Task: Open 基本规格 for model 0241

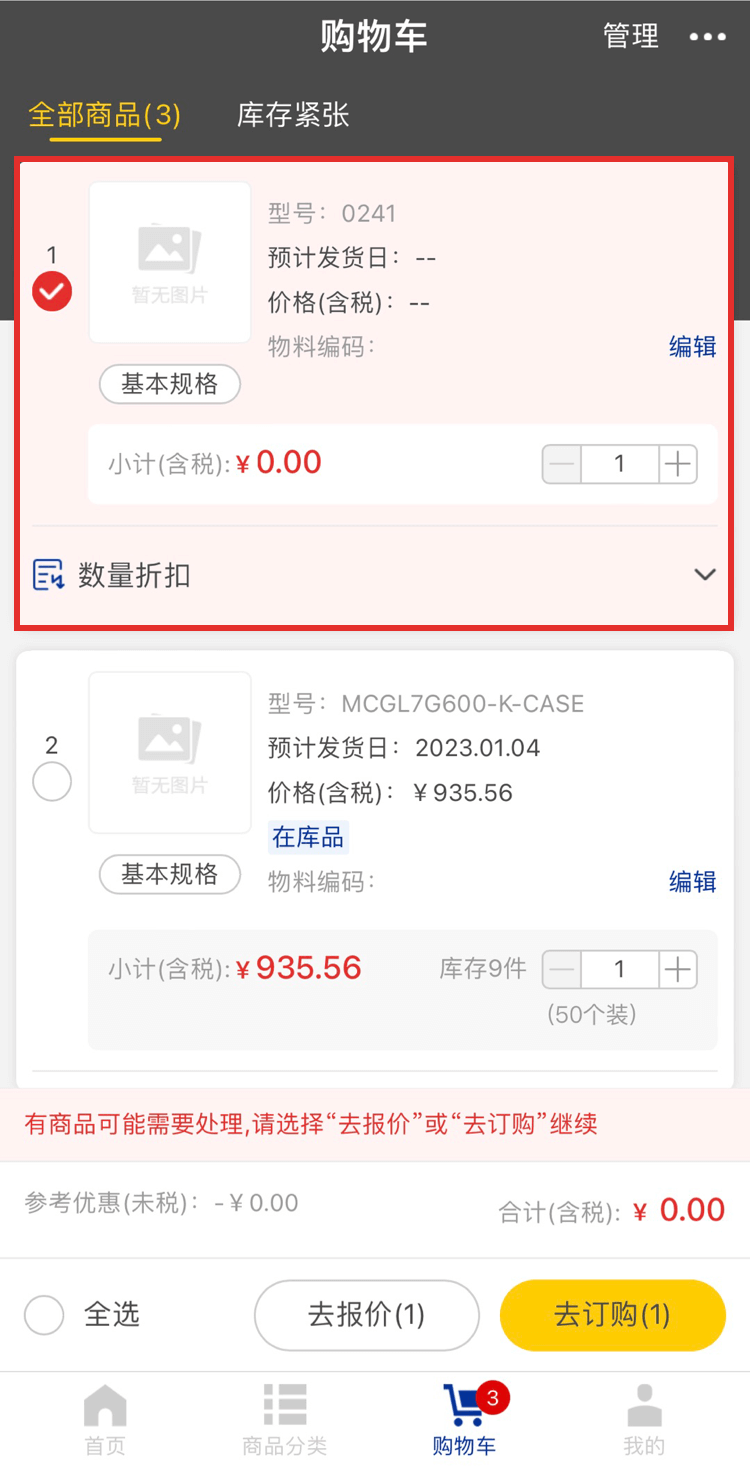Action: click(x=170, y=384)
